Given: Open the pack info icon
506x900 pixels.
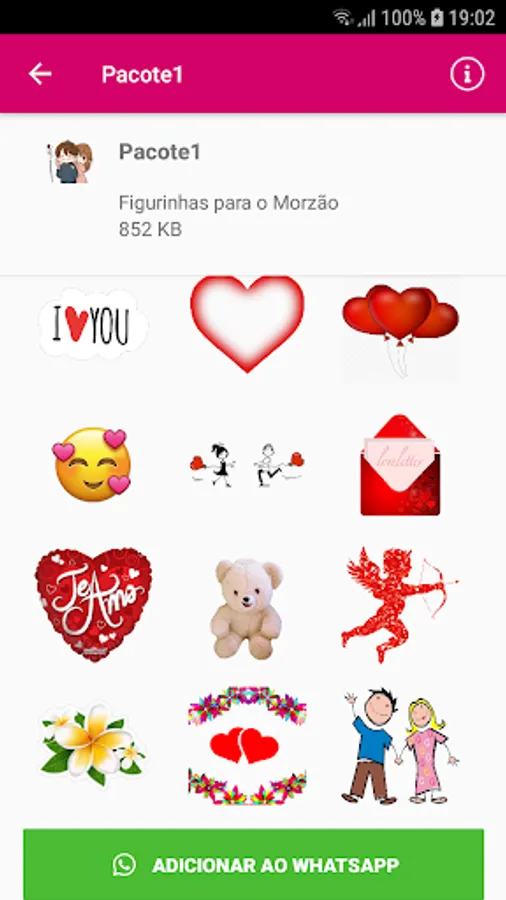Looking at the screenshot, I should click(x=467, y=74).
